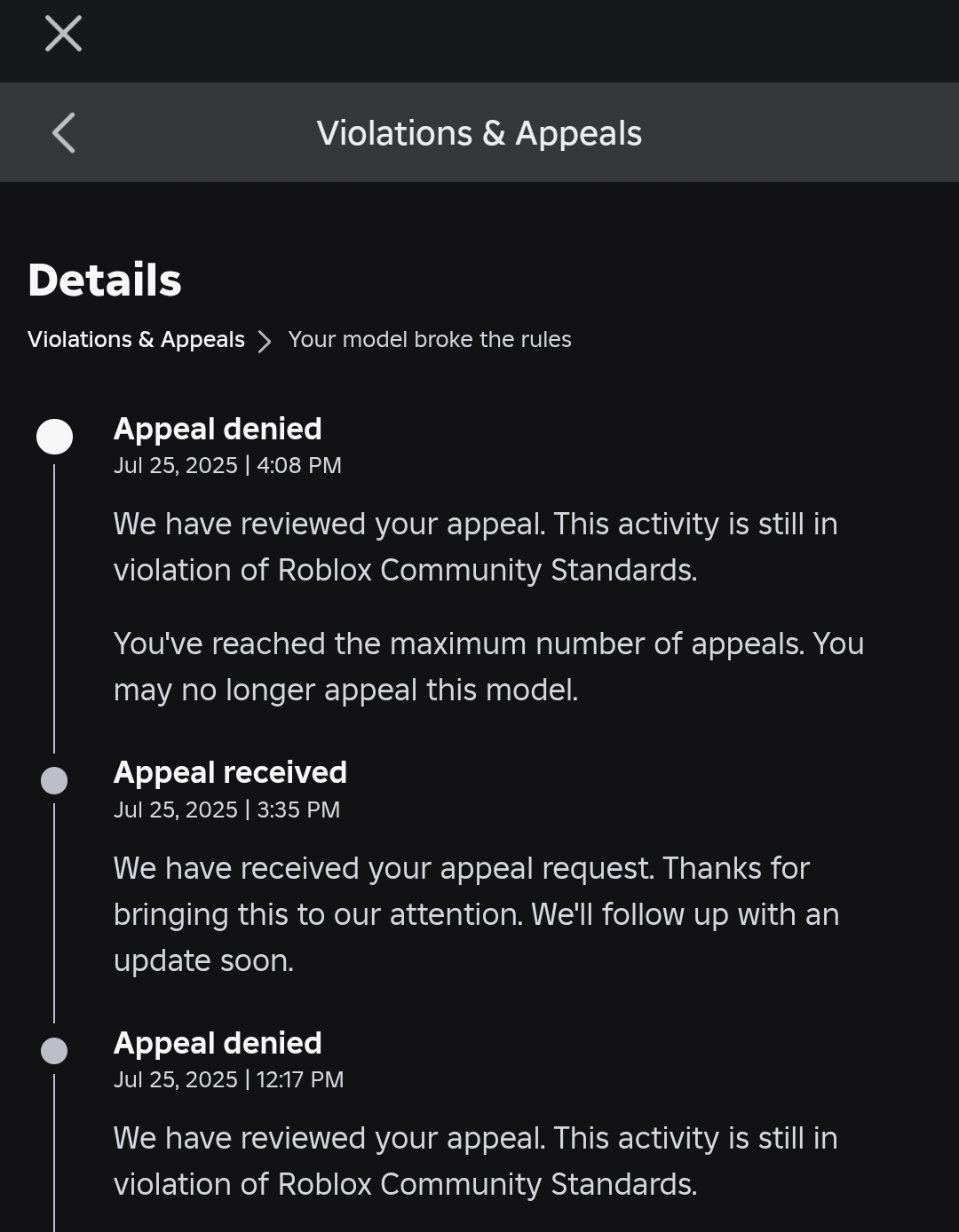Open the Violations & Appeals breadcrumb link
Image resolution: width=959 pixels, height=1232 pixels.
tap(136, 340)
